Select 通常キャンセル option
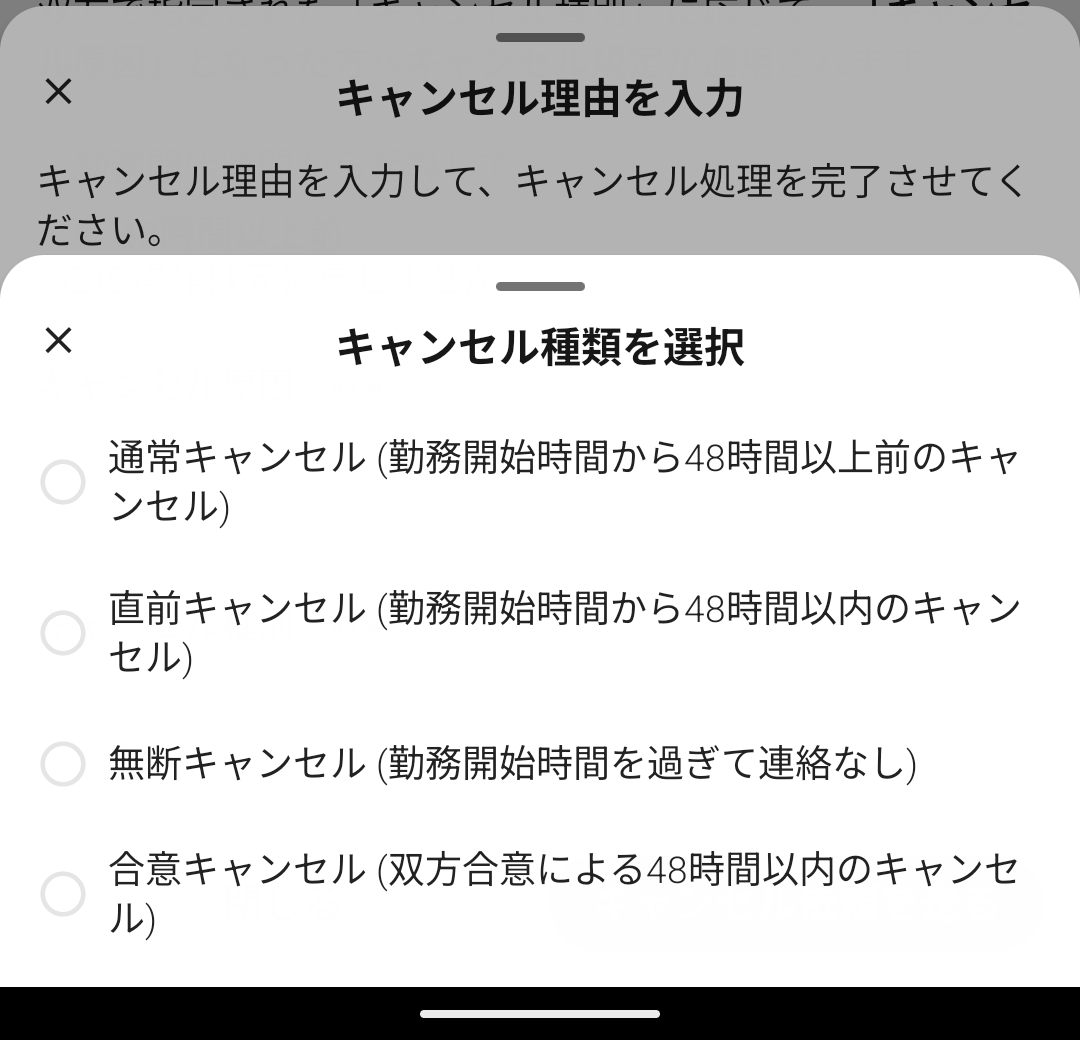Viewport: 1080px width, 1040px height. point(63,482)
